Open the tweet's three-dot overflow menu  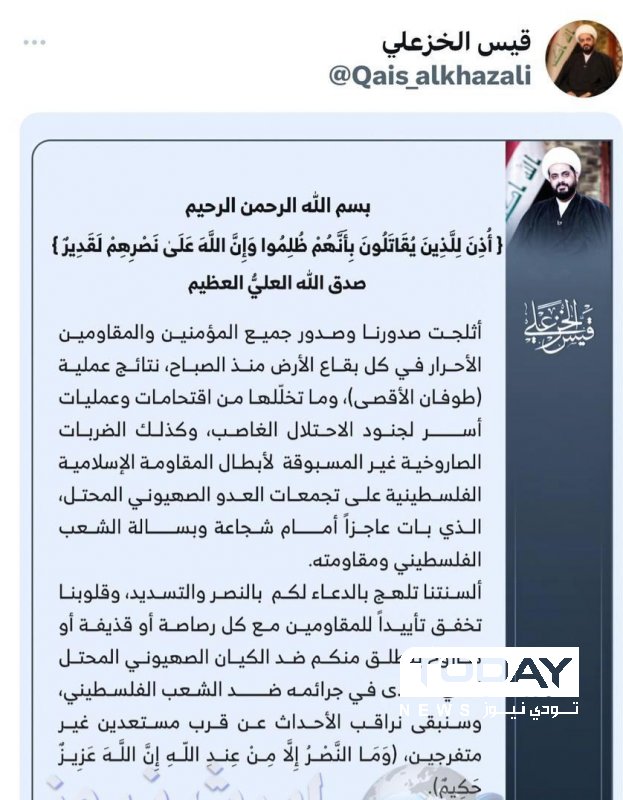pos(35,42)
